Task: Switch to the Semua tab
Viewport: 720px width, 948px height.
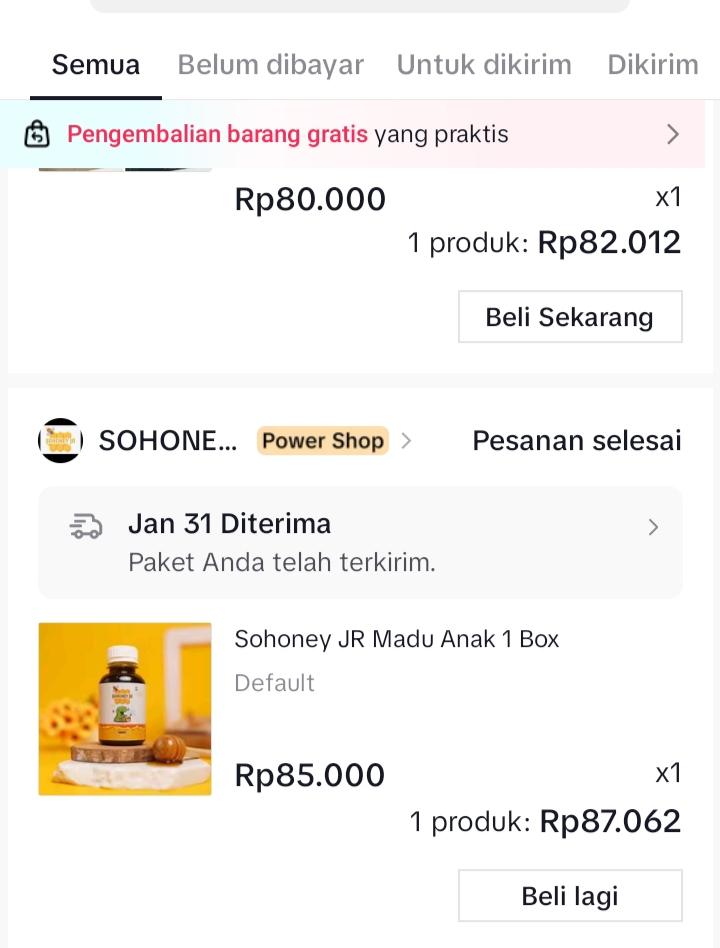Action: tap(96, 65)
